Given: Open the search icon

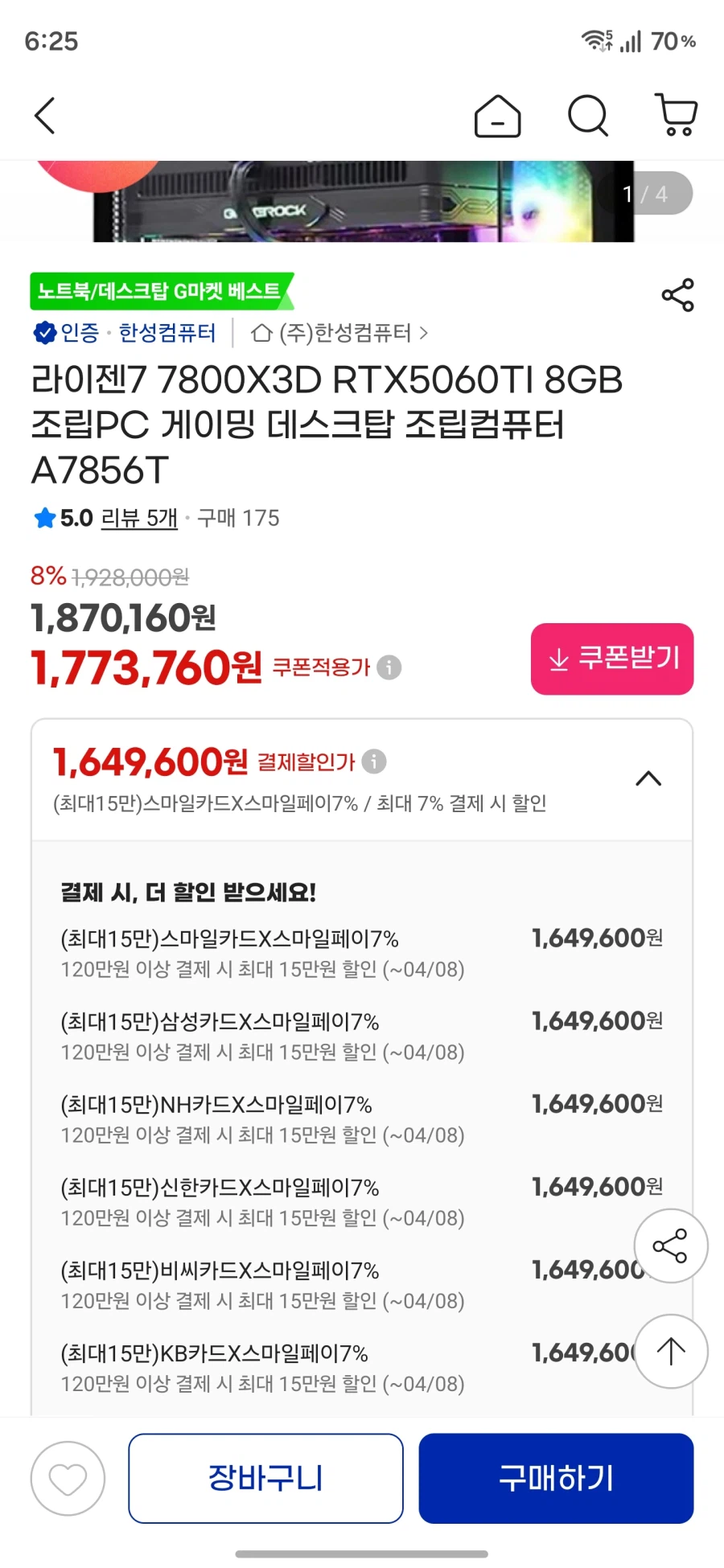Looking at the screenshot, I should click(588, 115).
